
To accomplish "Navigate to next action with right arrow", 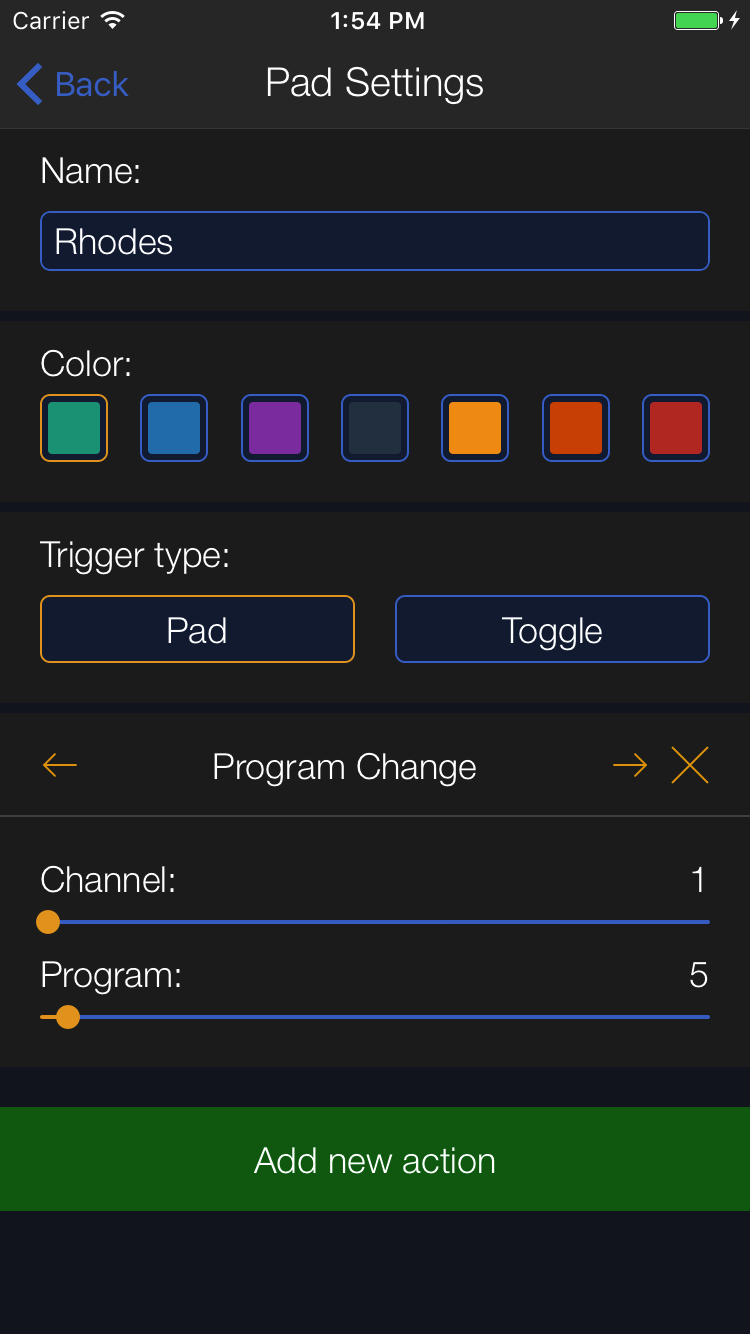I will pyautogui.click(x=631, y=765).
